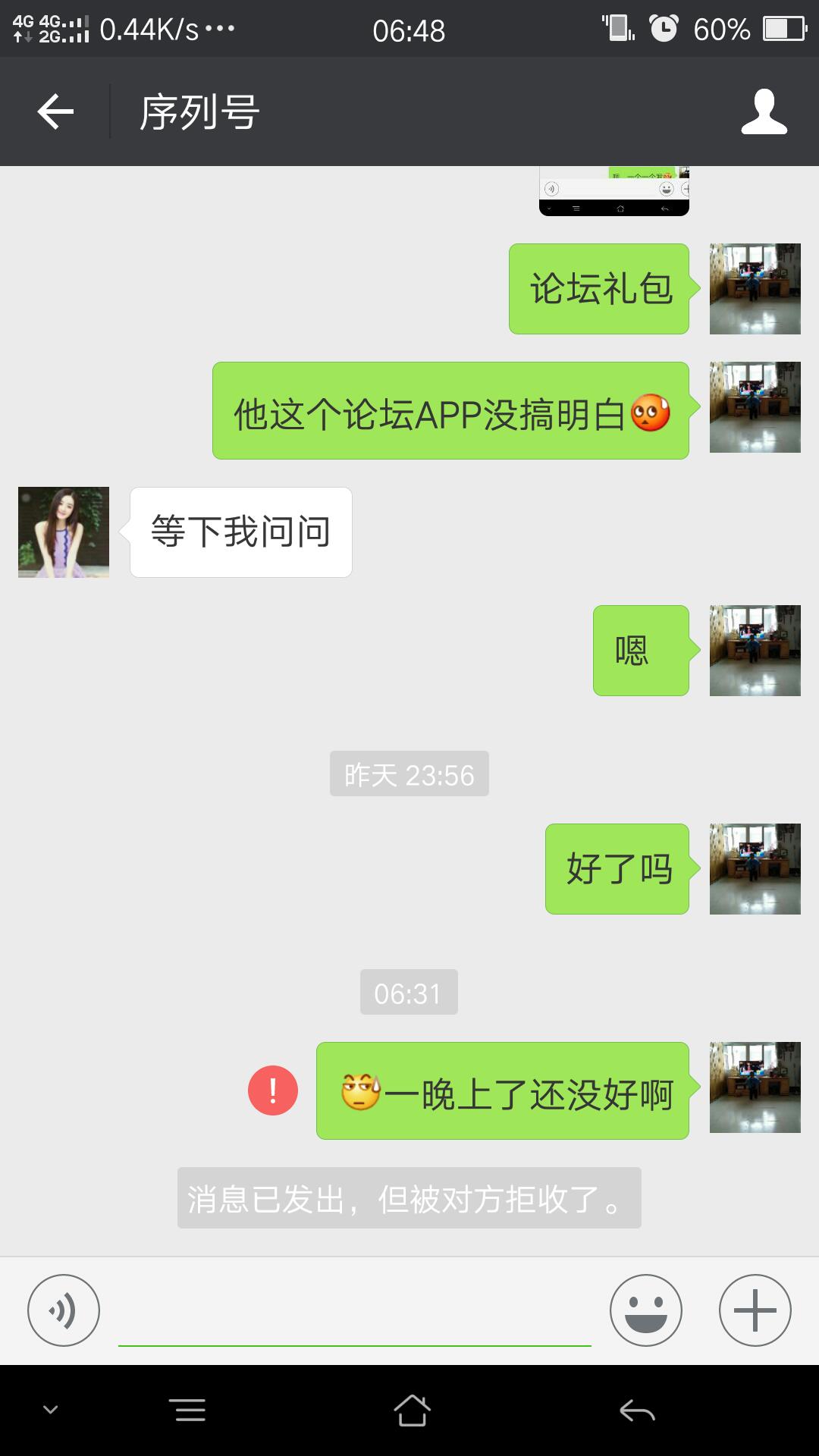819x1456 pixels.
Task: Collapse navigation bar with down chevron
Action: pyautogui.click(x=51, y=1410)
